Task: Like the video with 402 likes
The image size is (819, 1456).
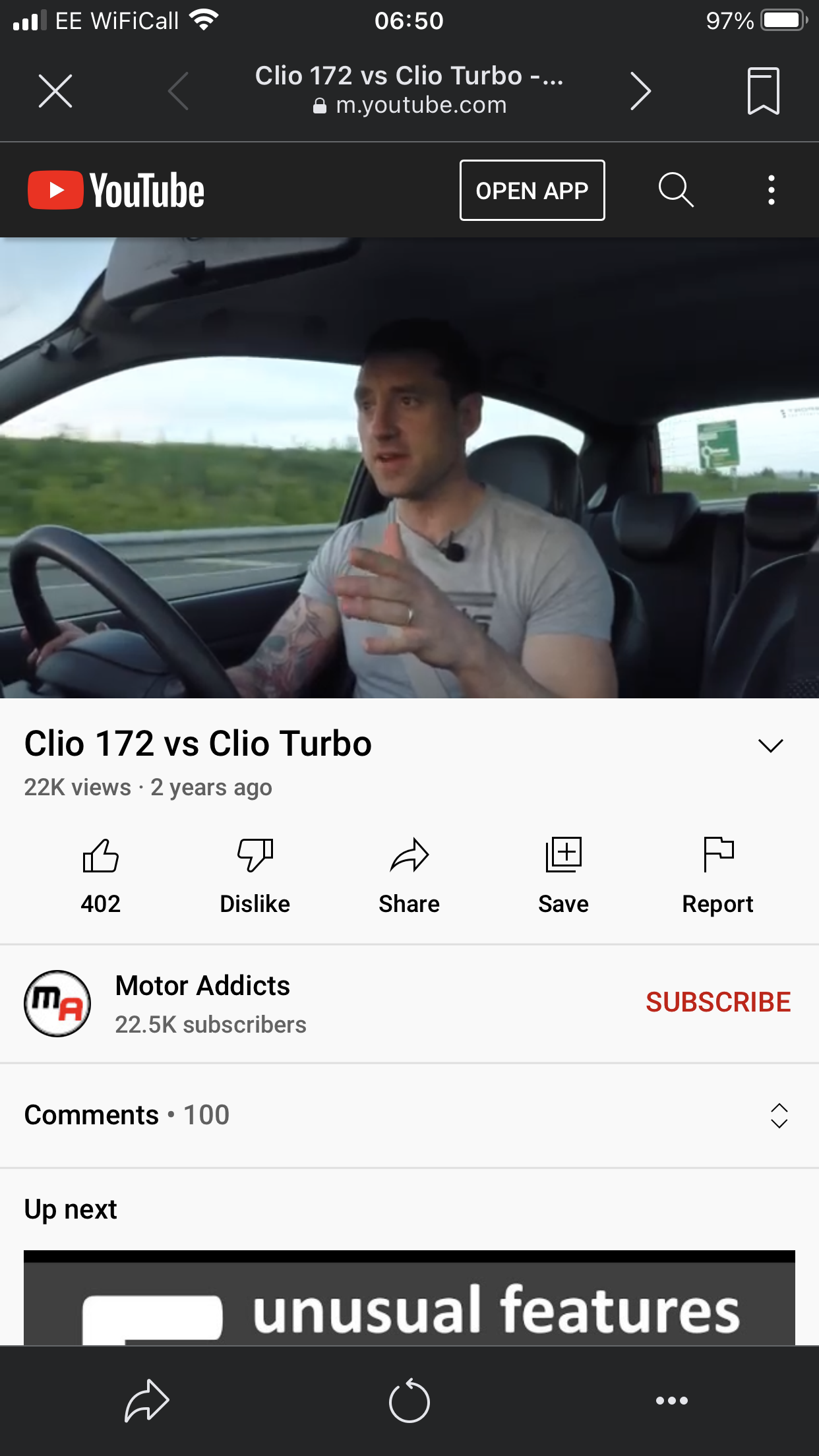Action: click(100, 874)
